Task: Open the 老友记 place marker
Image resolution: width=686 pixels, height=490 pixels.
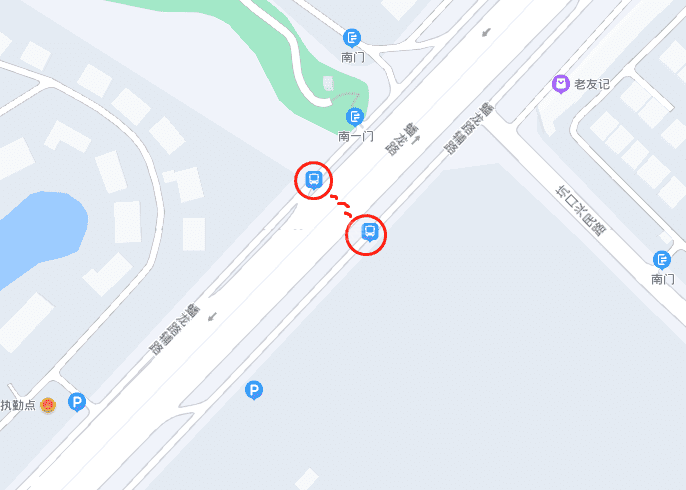Action: point(562,85)
